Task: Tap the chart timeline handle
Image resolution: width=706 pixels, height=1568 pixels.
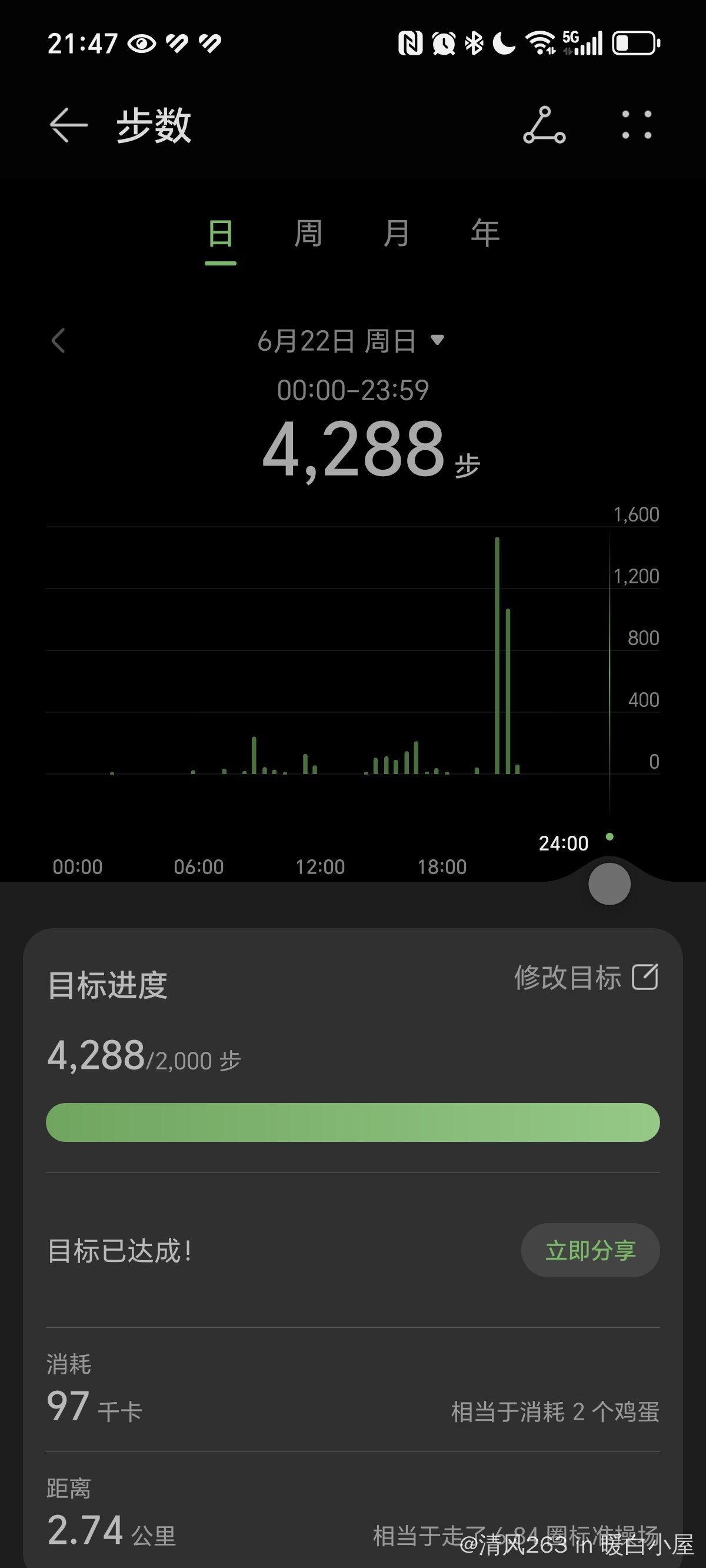Action: pyautogui.click(x=610, y=884)
